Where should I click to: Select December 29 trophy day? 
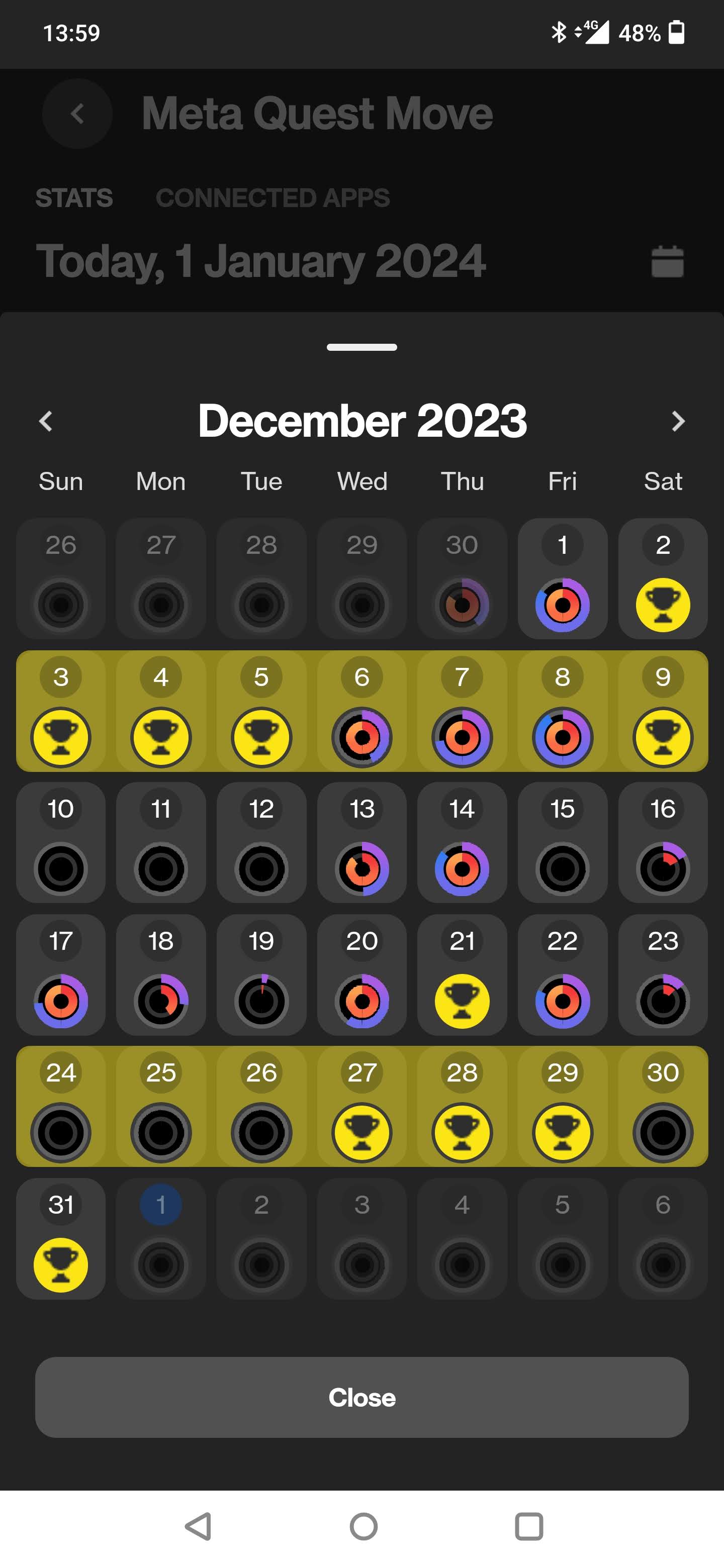click(562, 1107)
